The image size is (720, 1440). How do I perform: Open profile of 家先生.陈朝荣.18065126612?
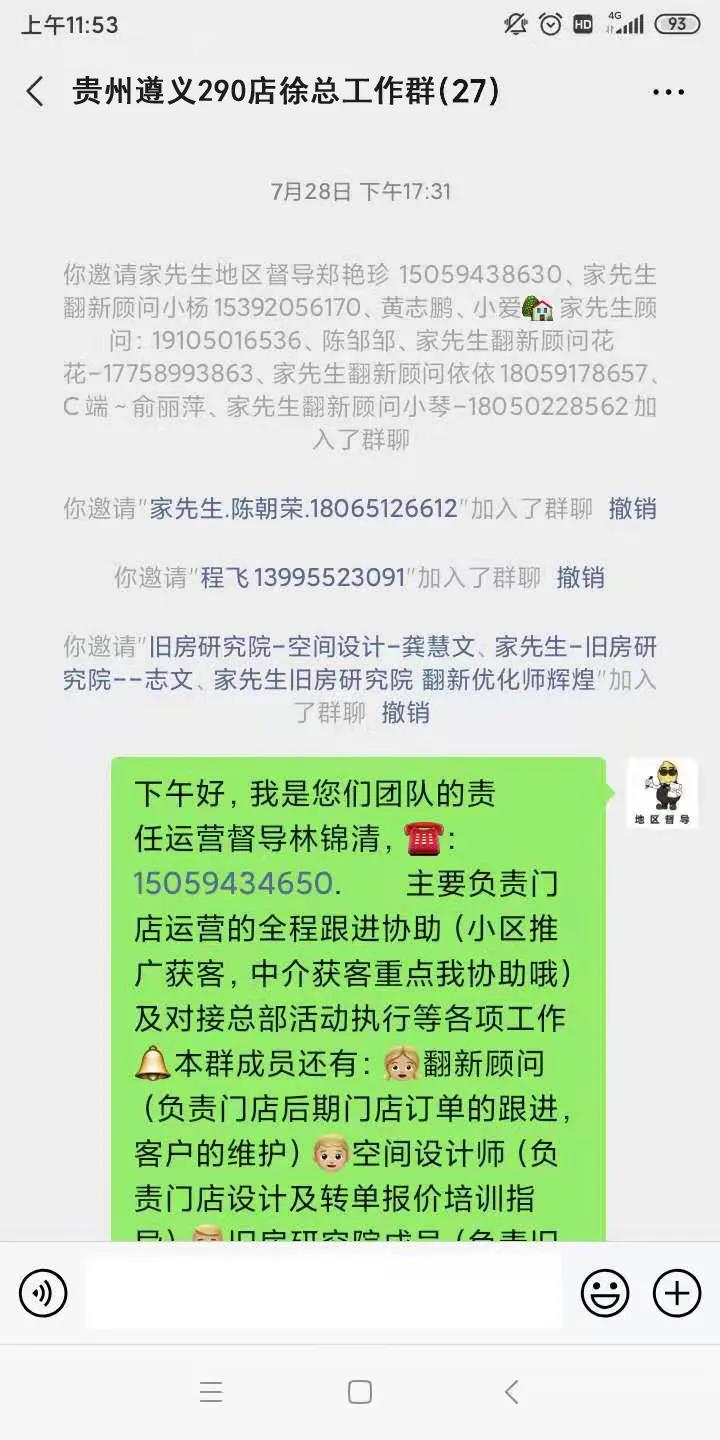pyautogui.click(x=303, y=508)
